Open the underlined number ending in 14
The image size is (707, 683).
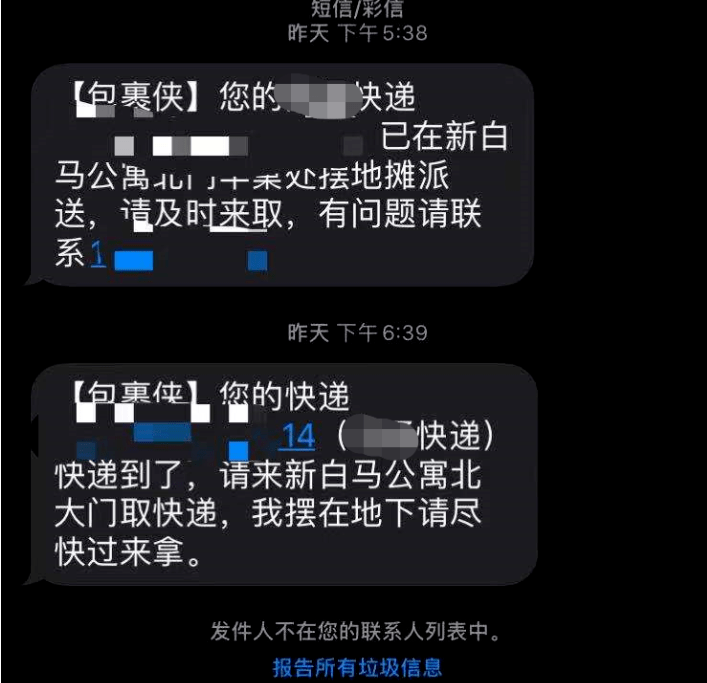(x=298, y=436)
